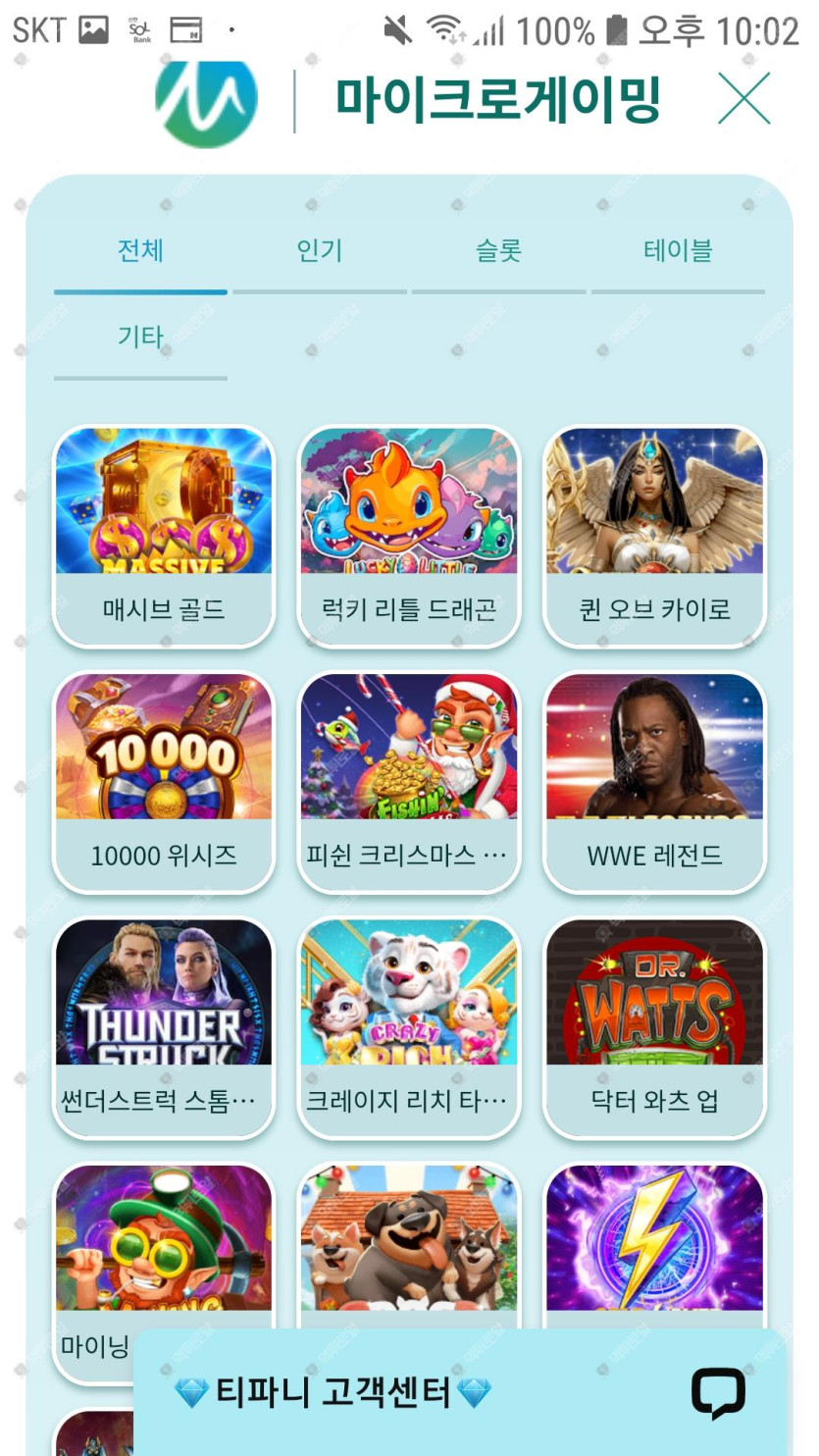The image size is (819, 1456).
Task: Launch 럭키 리틀 드래곤 game
Action: tap(409, 536)
